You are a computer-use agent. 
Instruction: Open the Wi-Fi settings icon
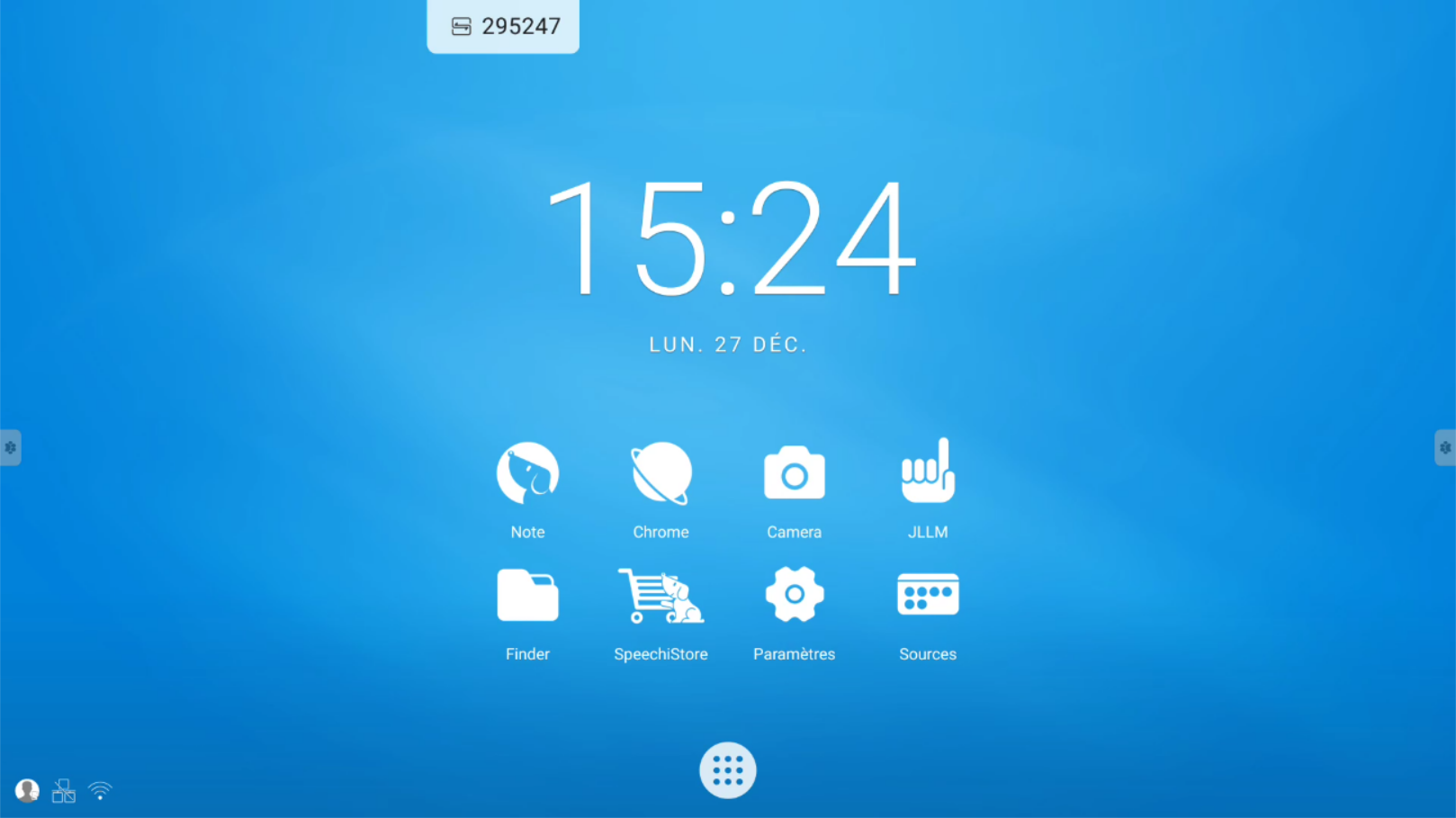point(100,791)
